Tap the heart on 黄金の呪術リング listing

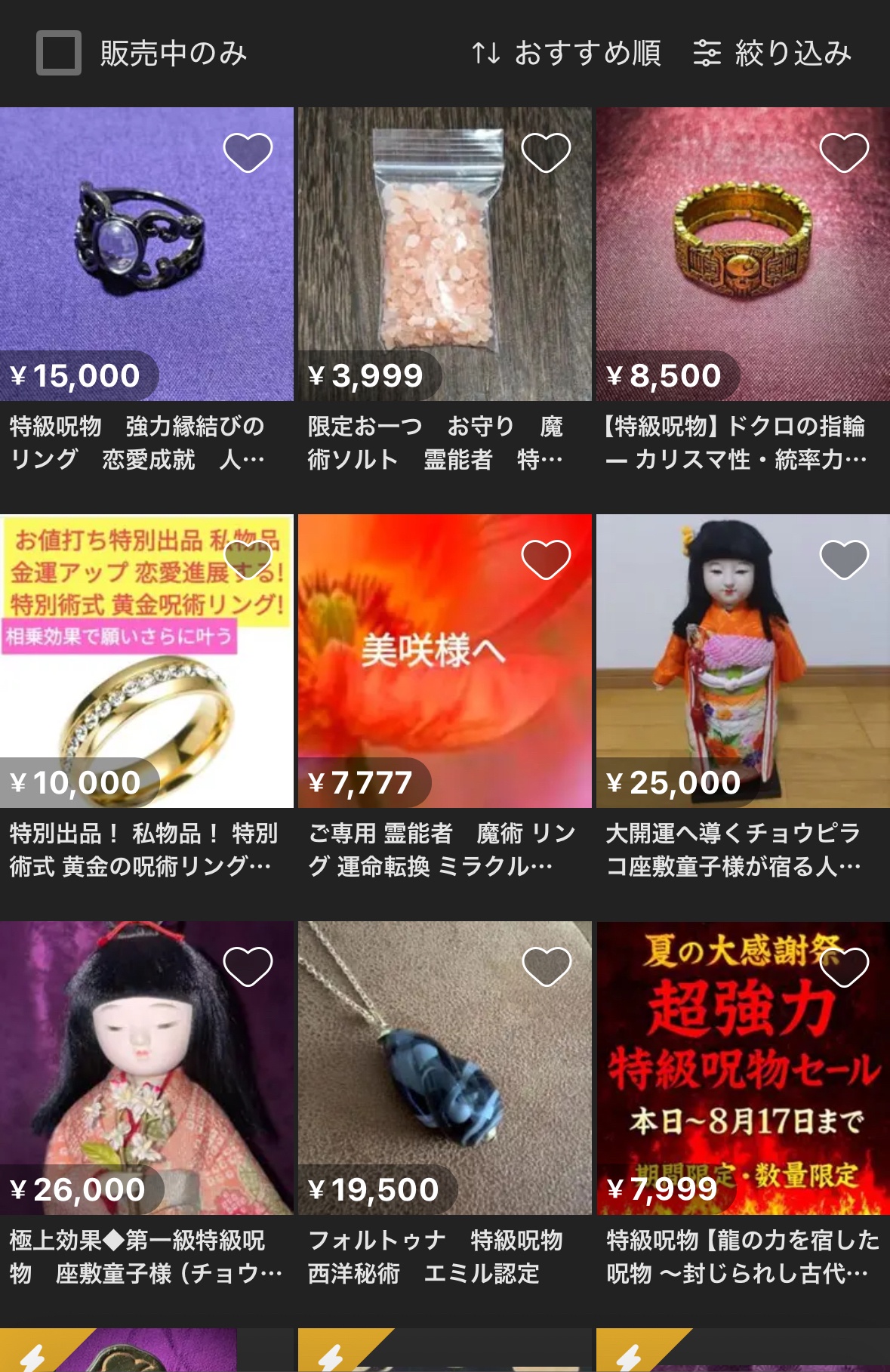248,560
